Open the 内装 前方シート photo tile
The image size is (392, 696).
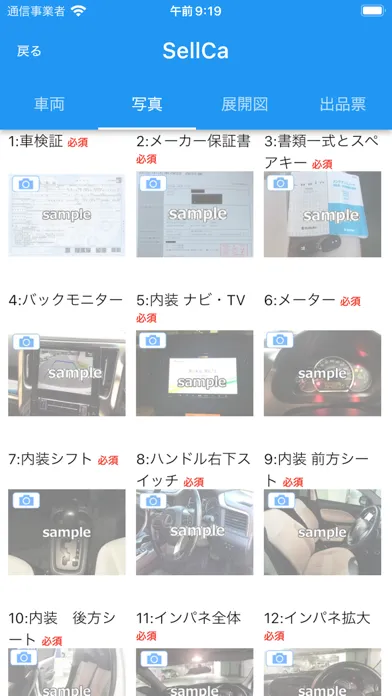[x=322, y=532]
